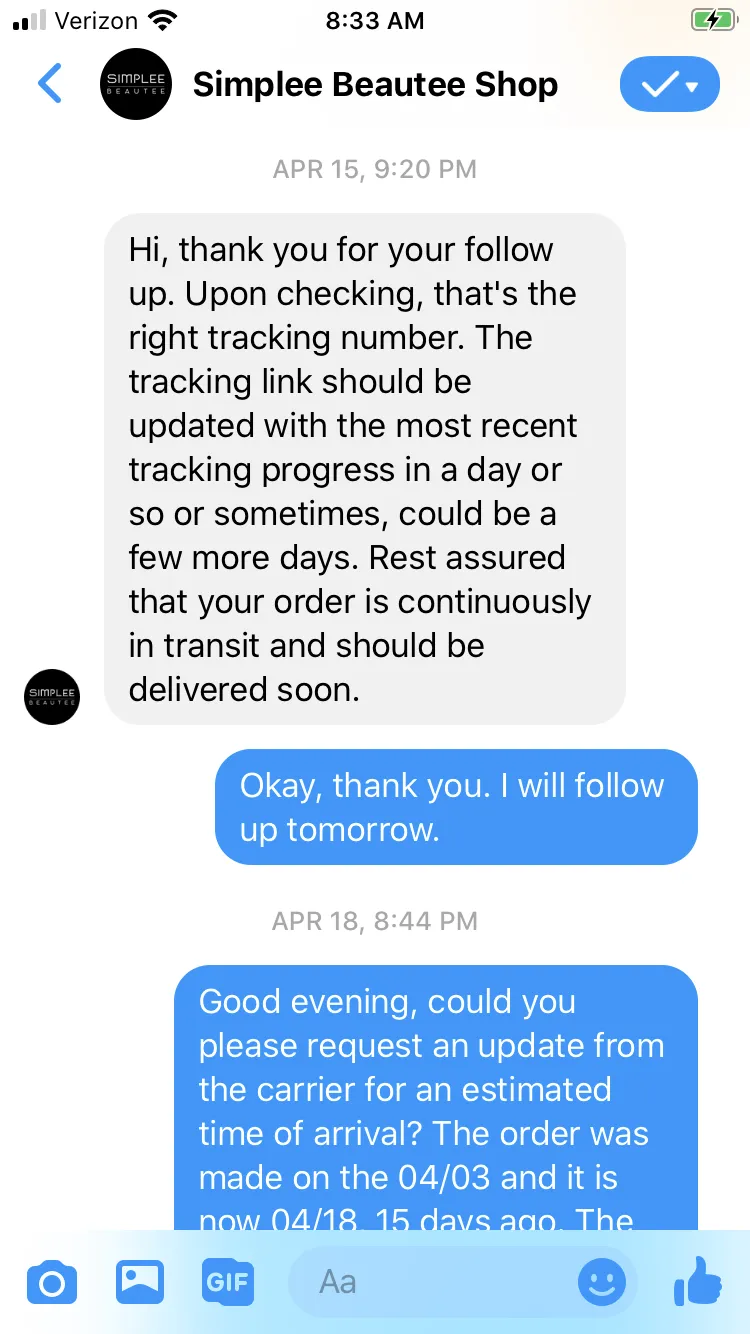This screenshot has height=1334, width=750.
Task: Open the checkmark dropdown menu
Action: (669, 85)
